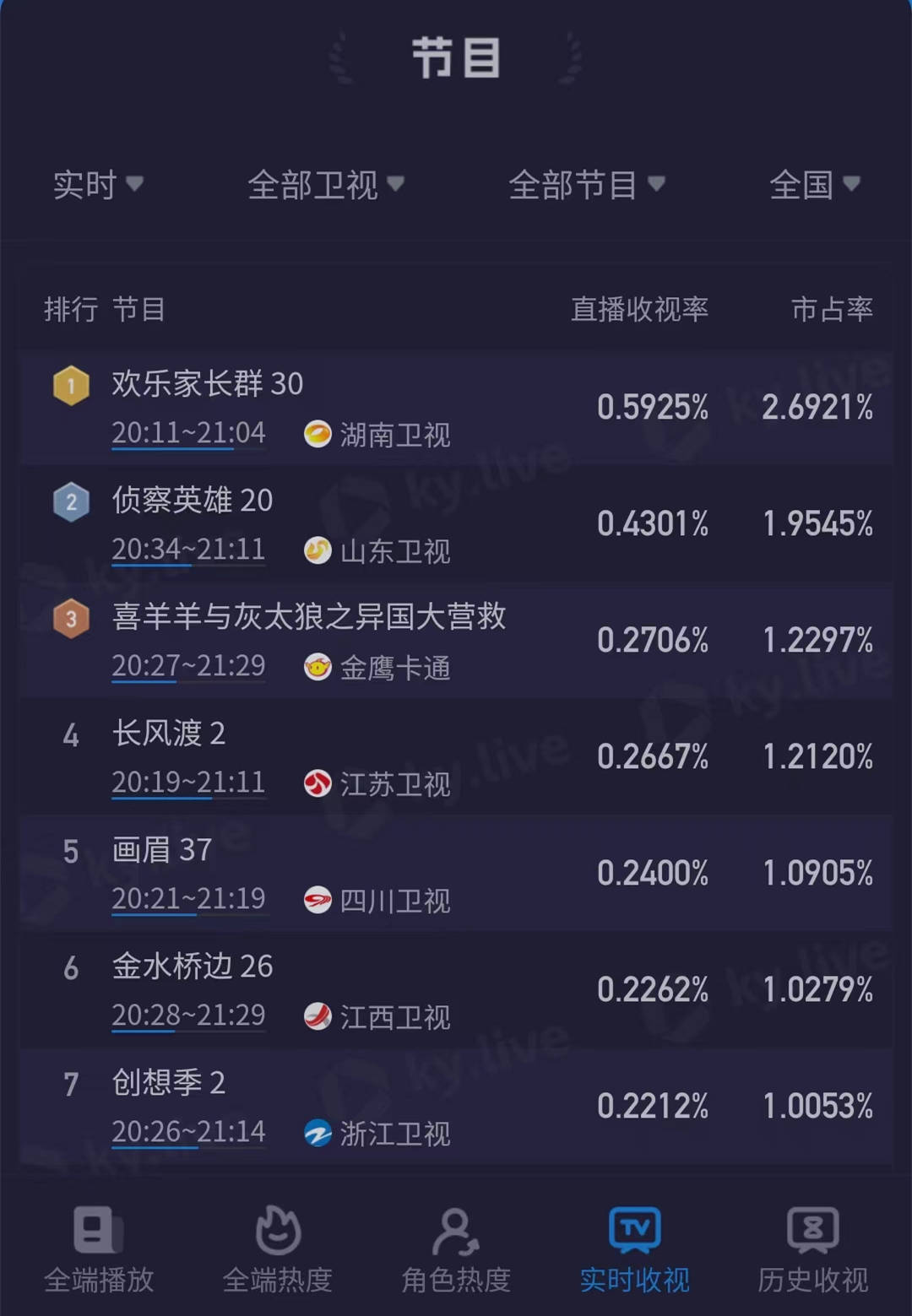
Task: Switch to the 历史收视 tab
Action: [812, 1251]
